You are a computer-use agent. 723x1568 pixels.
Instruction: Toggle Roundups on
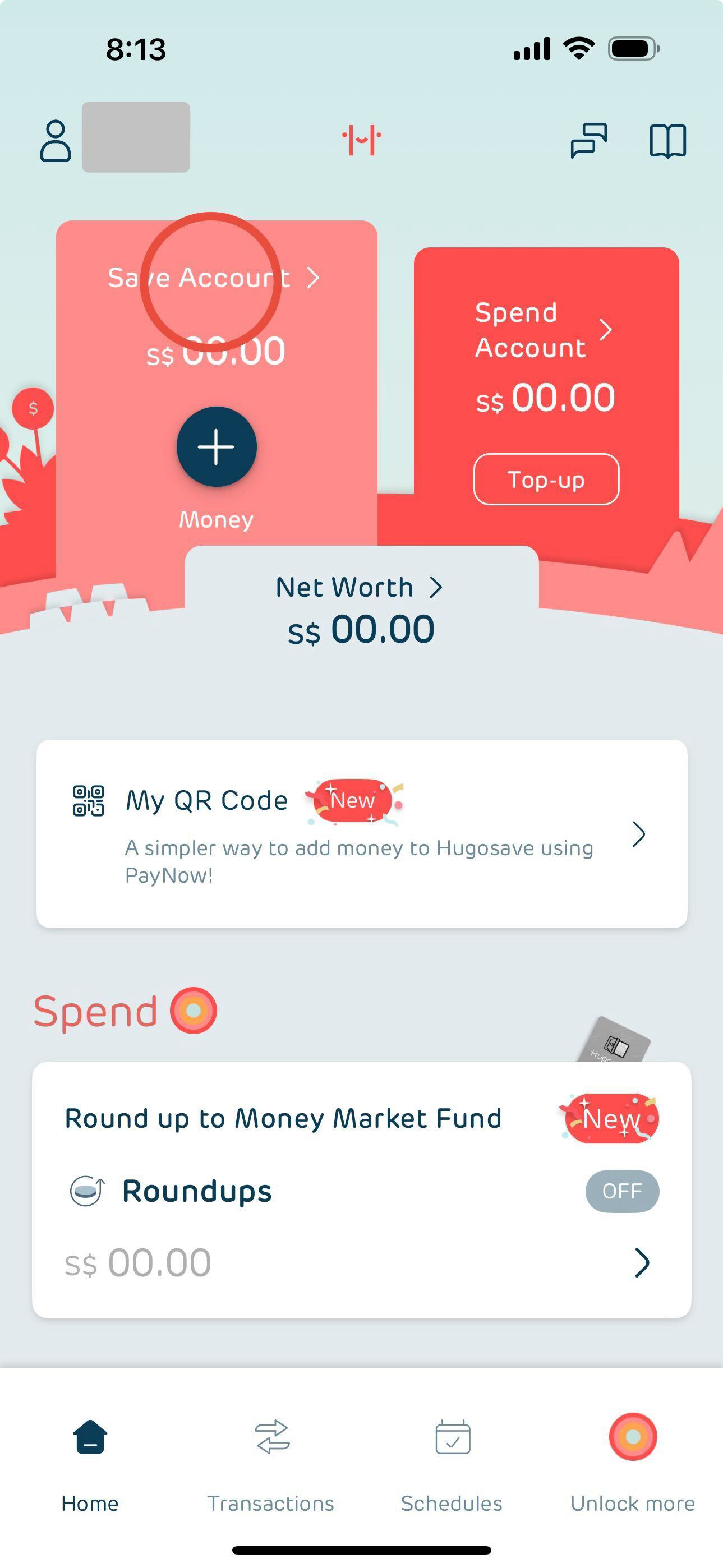tap(621, 1191)
